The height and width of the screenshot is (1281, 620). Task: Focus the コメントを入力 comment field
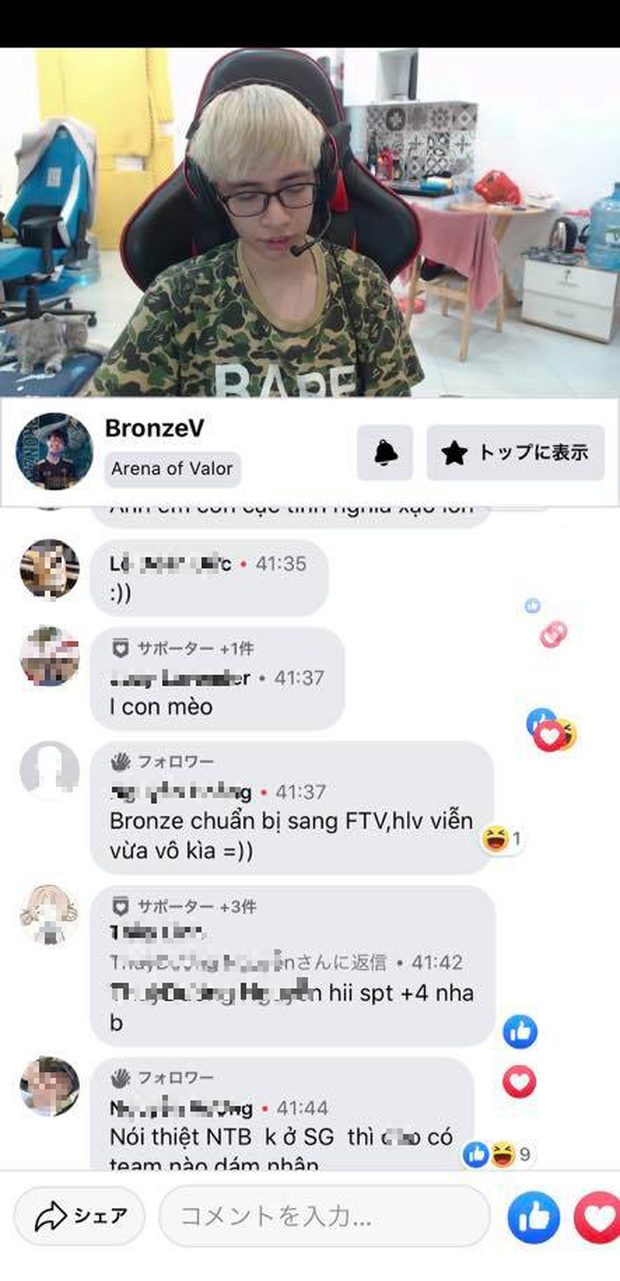pyautogui.click(x=324, y=1216)
